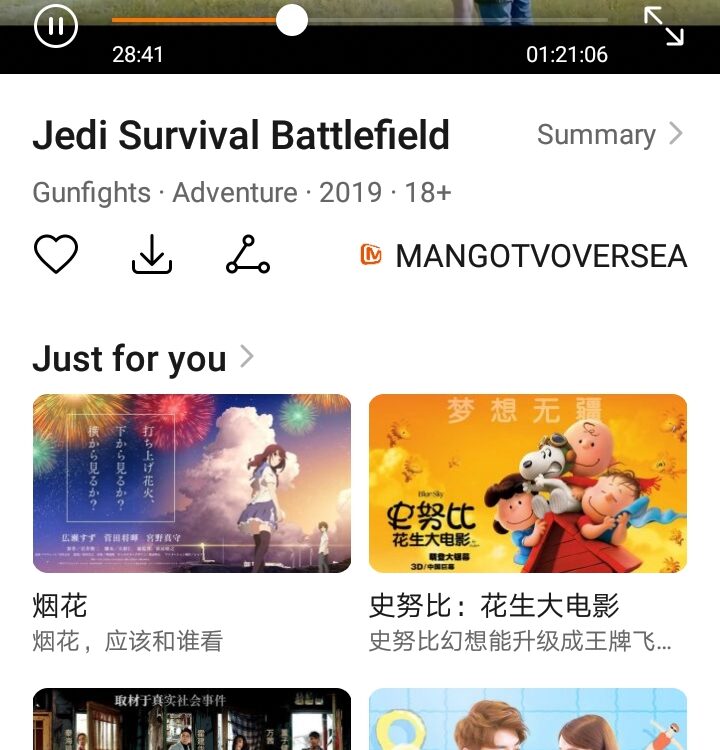
Task: Open the Summary of this movie
Action: 610,135
